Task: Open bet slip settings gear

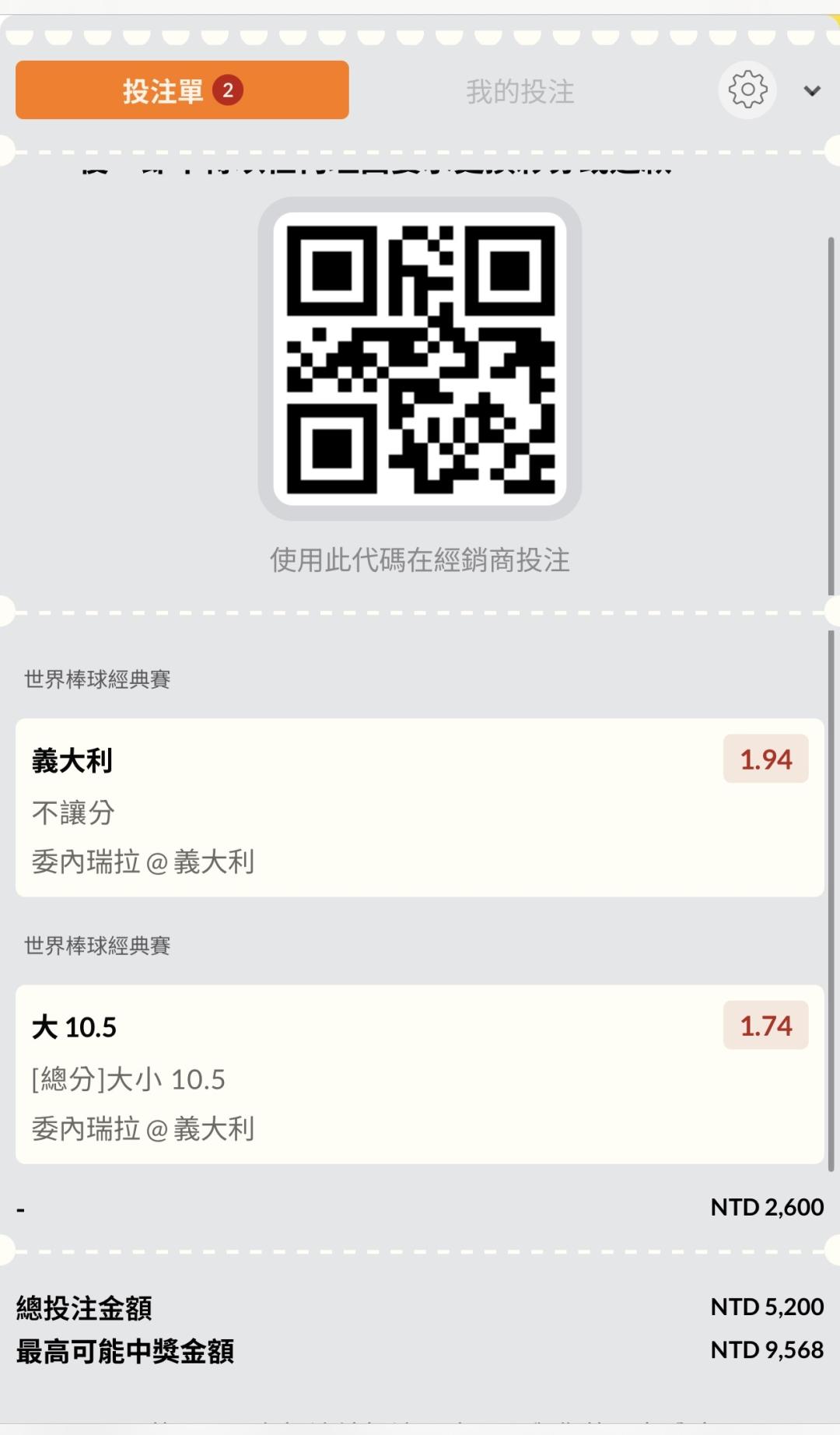Action: pyautogui.click(x=747, y=90)
